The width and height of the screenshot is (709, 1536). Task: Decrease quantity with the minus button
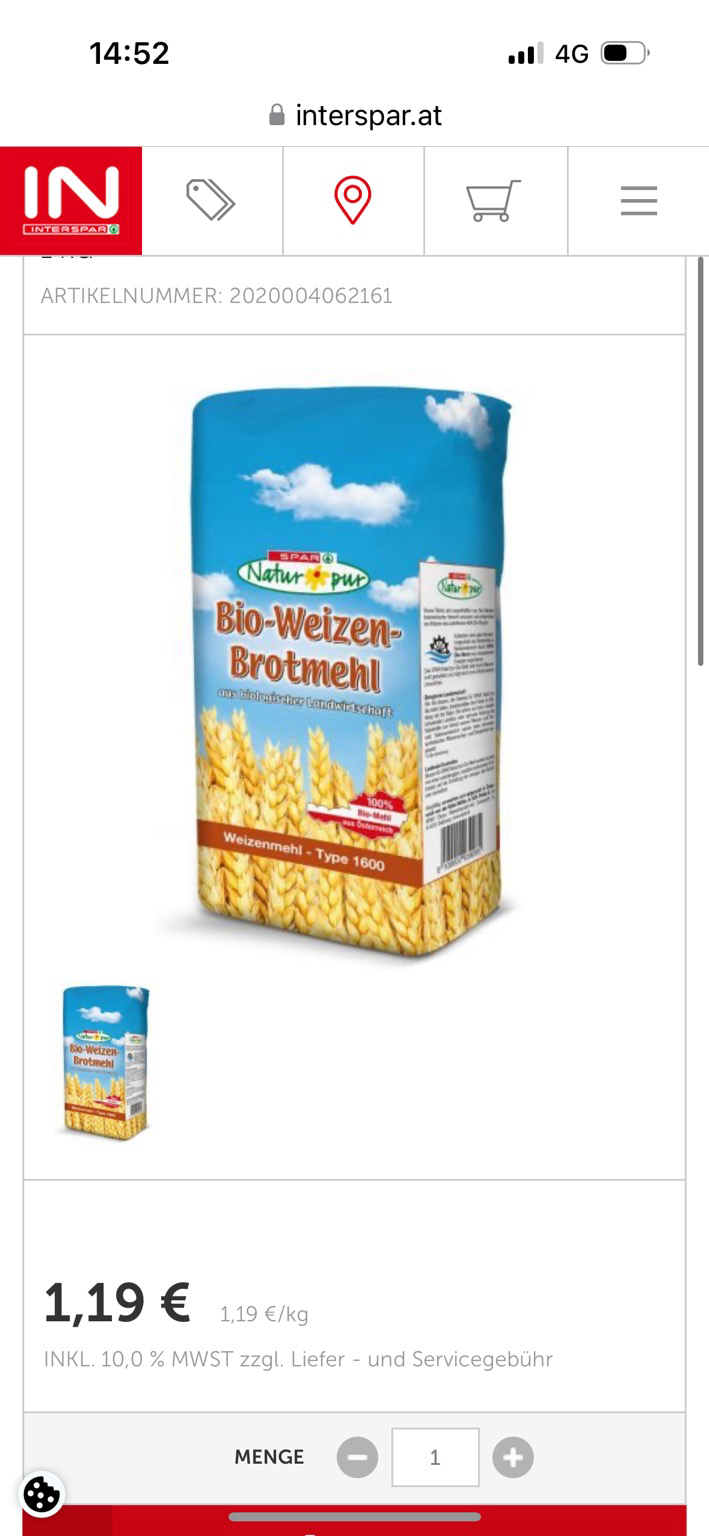tap(357, 1457)
